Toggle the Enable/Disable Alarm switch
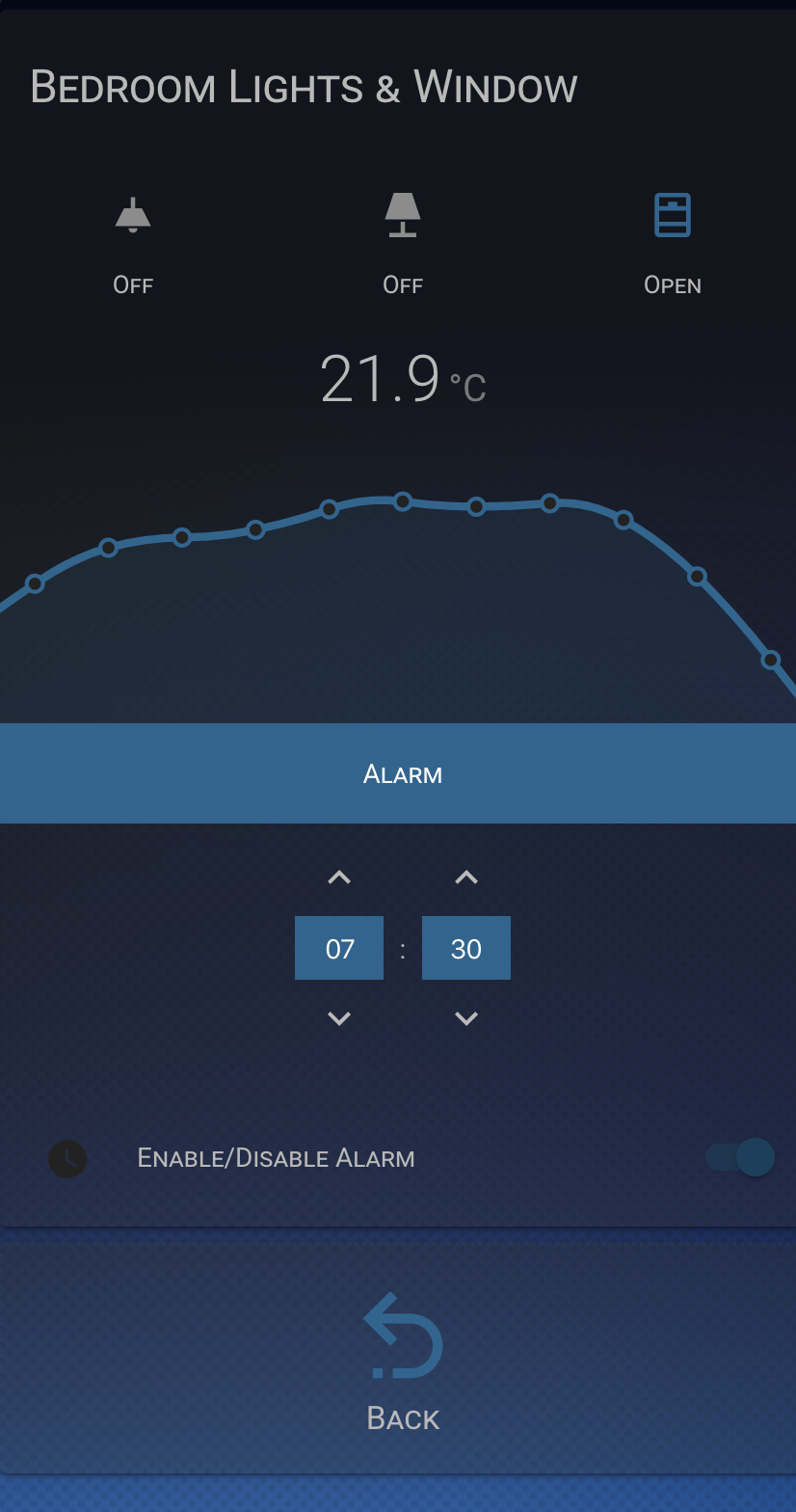 (740, 1157)
